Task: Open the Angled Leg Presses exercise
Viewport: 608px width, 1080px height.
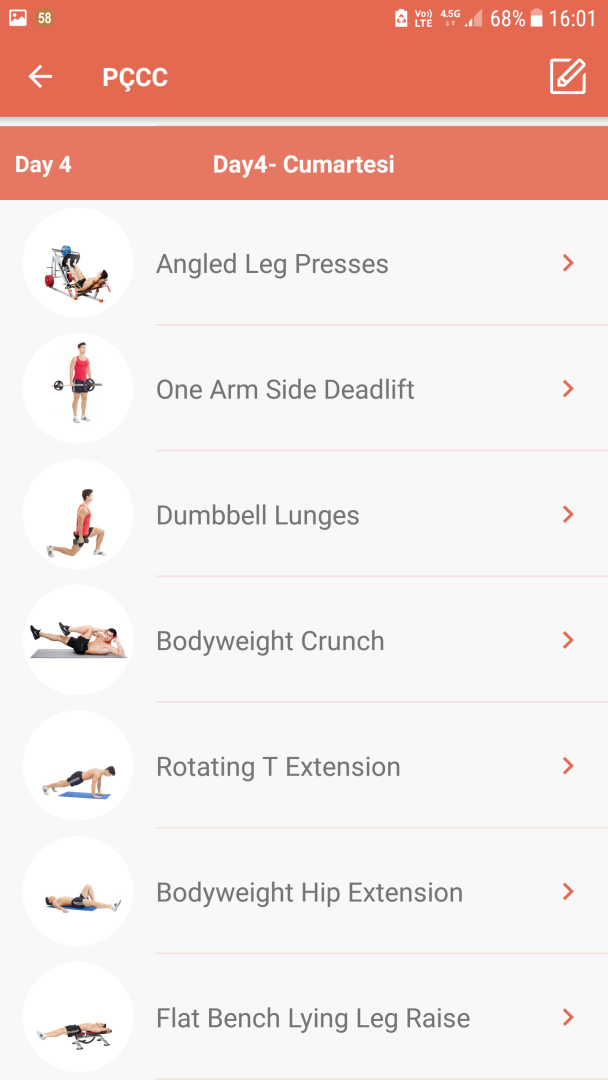Action: pos(272,264)
